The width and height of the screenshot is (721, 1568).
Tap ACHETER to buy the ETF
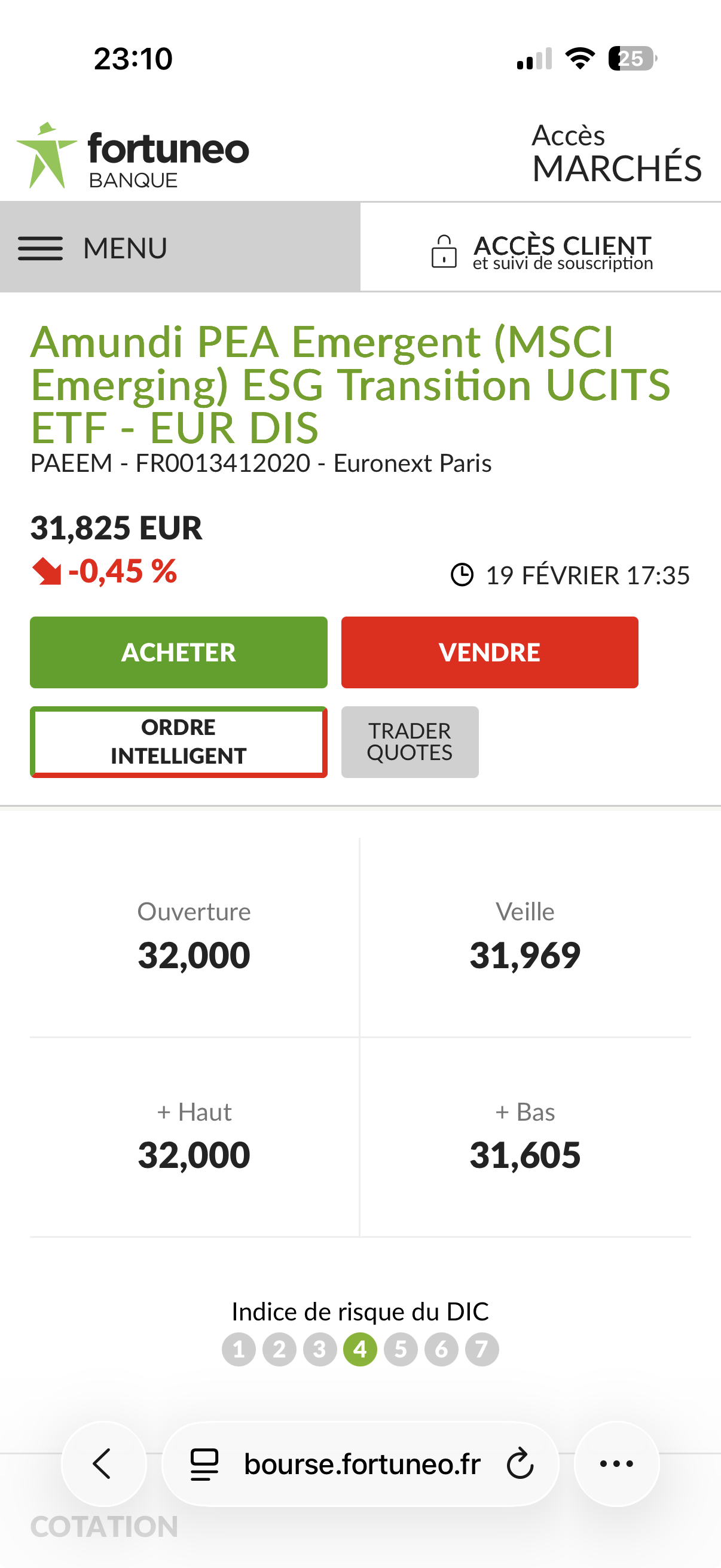point(178,652)
